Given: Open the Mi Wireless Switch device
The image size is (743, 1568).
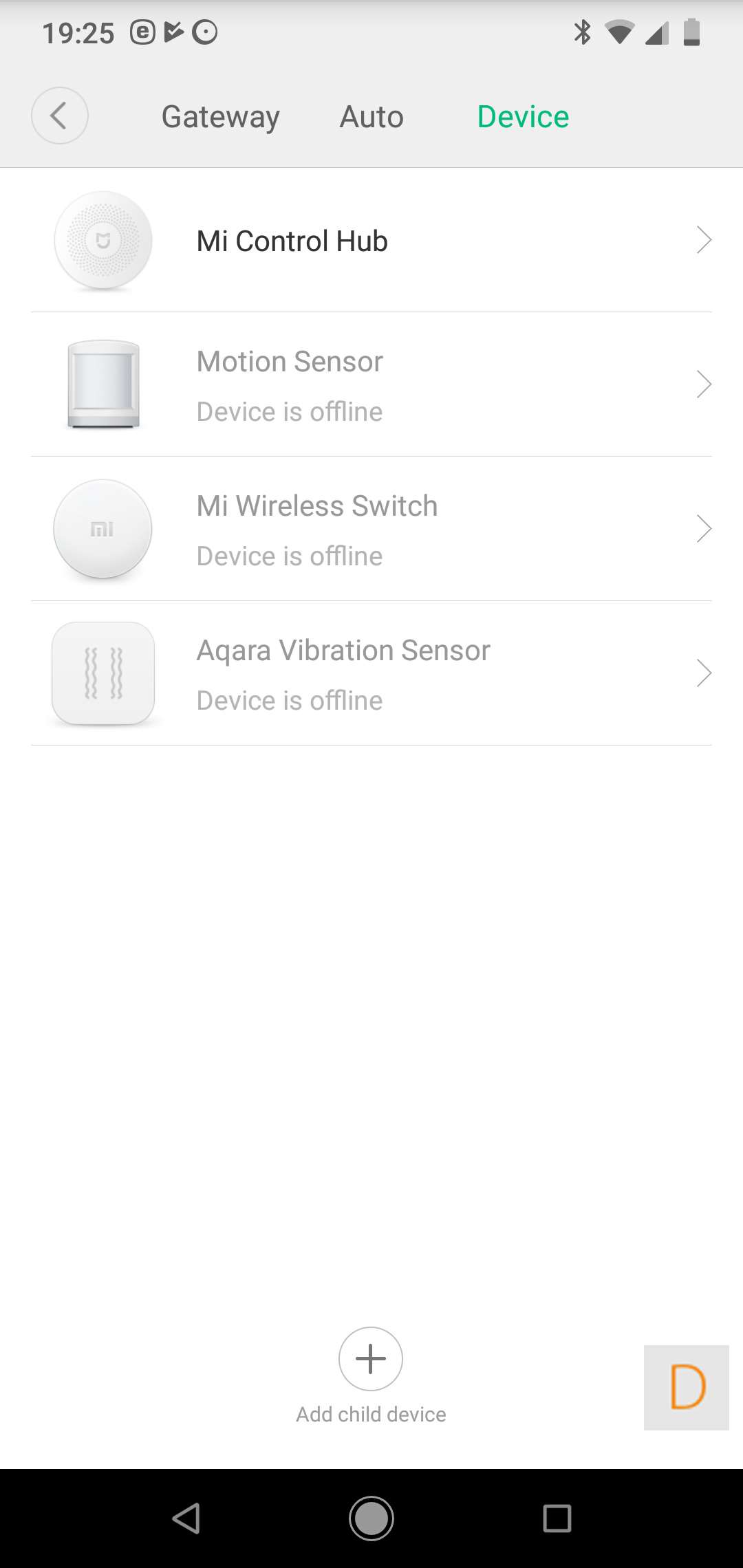Looking at the screenshot, I should 371,530.
